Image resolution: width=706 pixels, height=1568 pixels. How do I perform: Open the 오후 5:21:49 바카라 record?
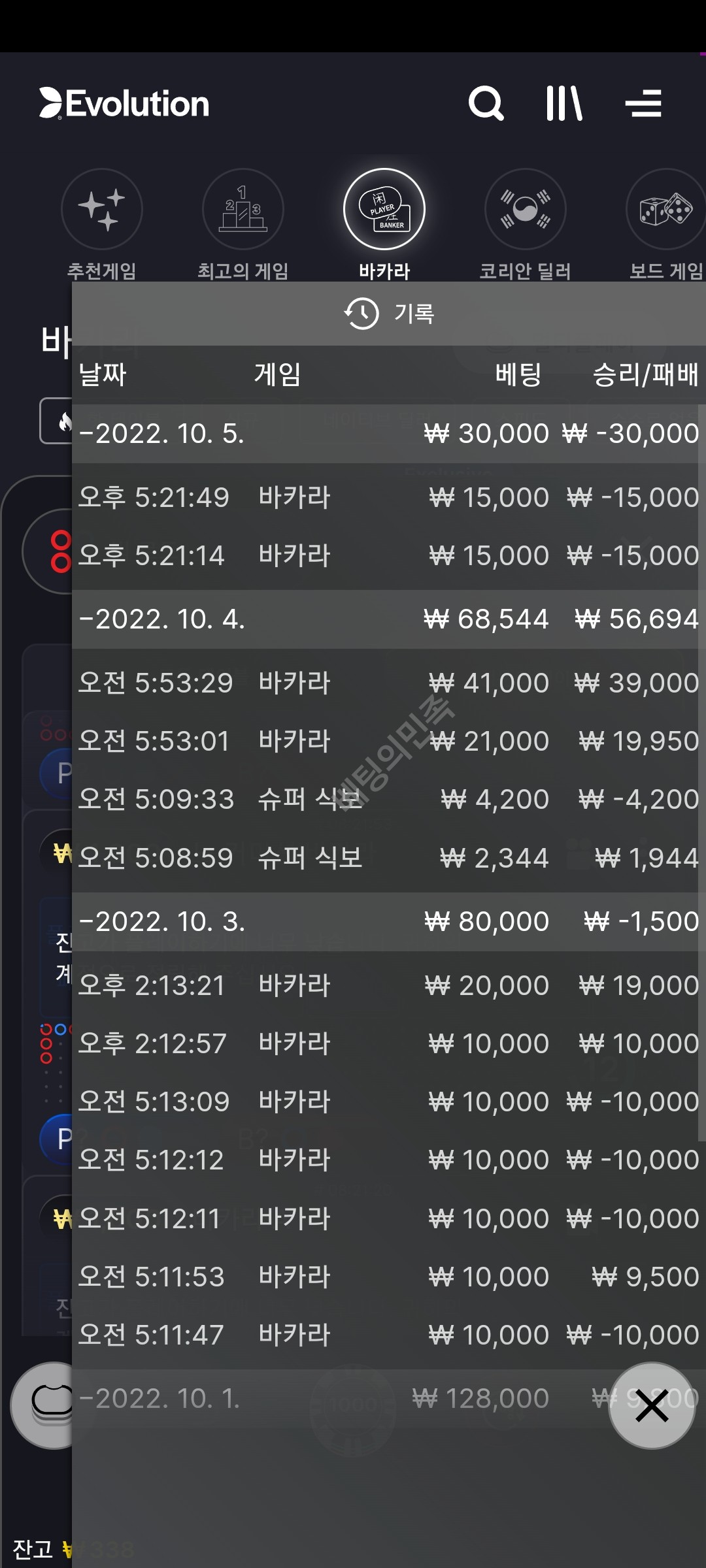tap(386, 498)
